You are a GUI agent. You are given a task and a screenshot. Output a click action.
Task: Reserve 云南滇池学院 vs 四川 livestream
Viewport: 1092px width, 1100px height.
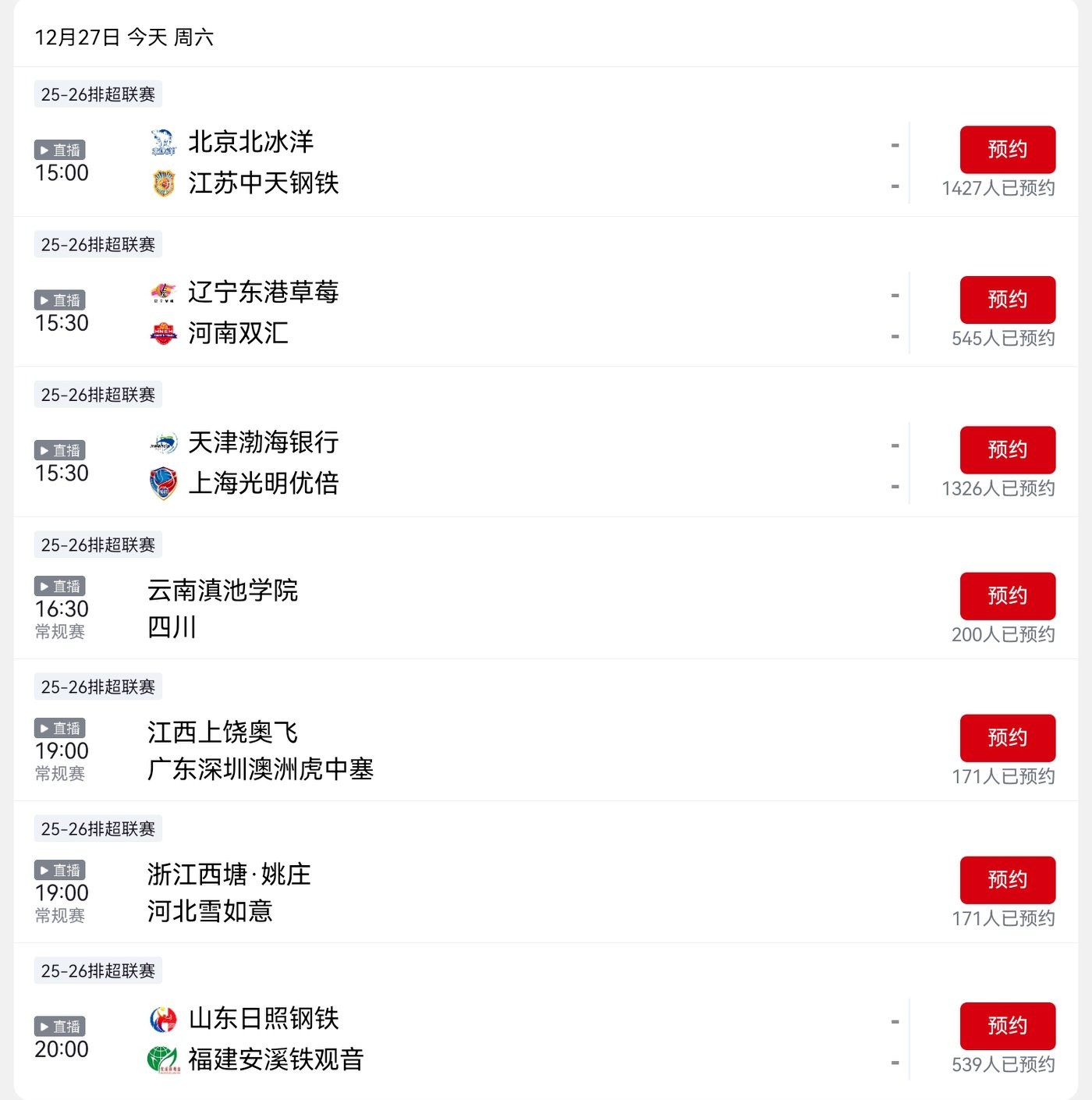tap(1007, 596)
